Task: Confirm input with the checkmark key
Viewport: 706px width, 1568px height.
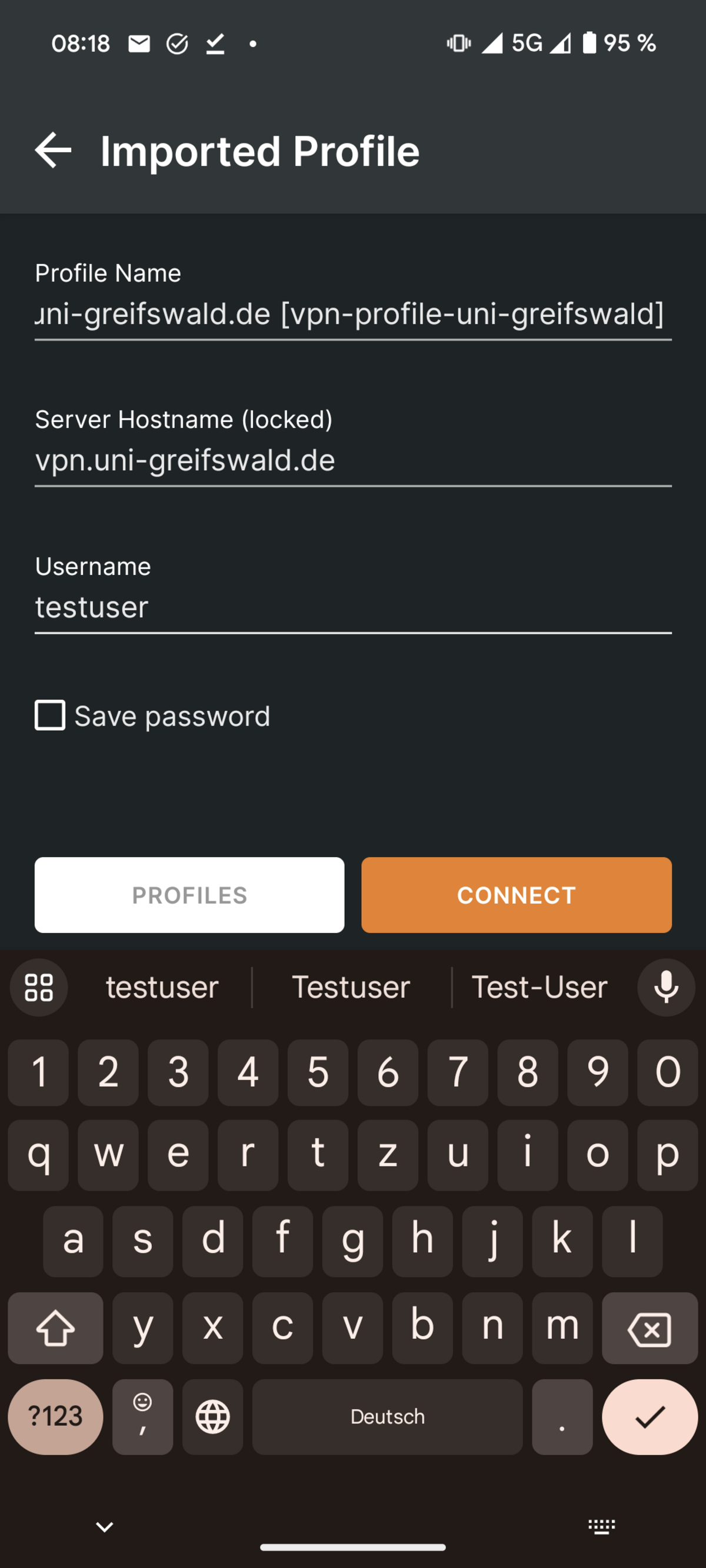Action: pos(650,1416)
